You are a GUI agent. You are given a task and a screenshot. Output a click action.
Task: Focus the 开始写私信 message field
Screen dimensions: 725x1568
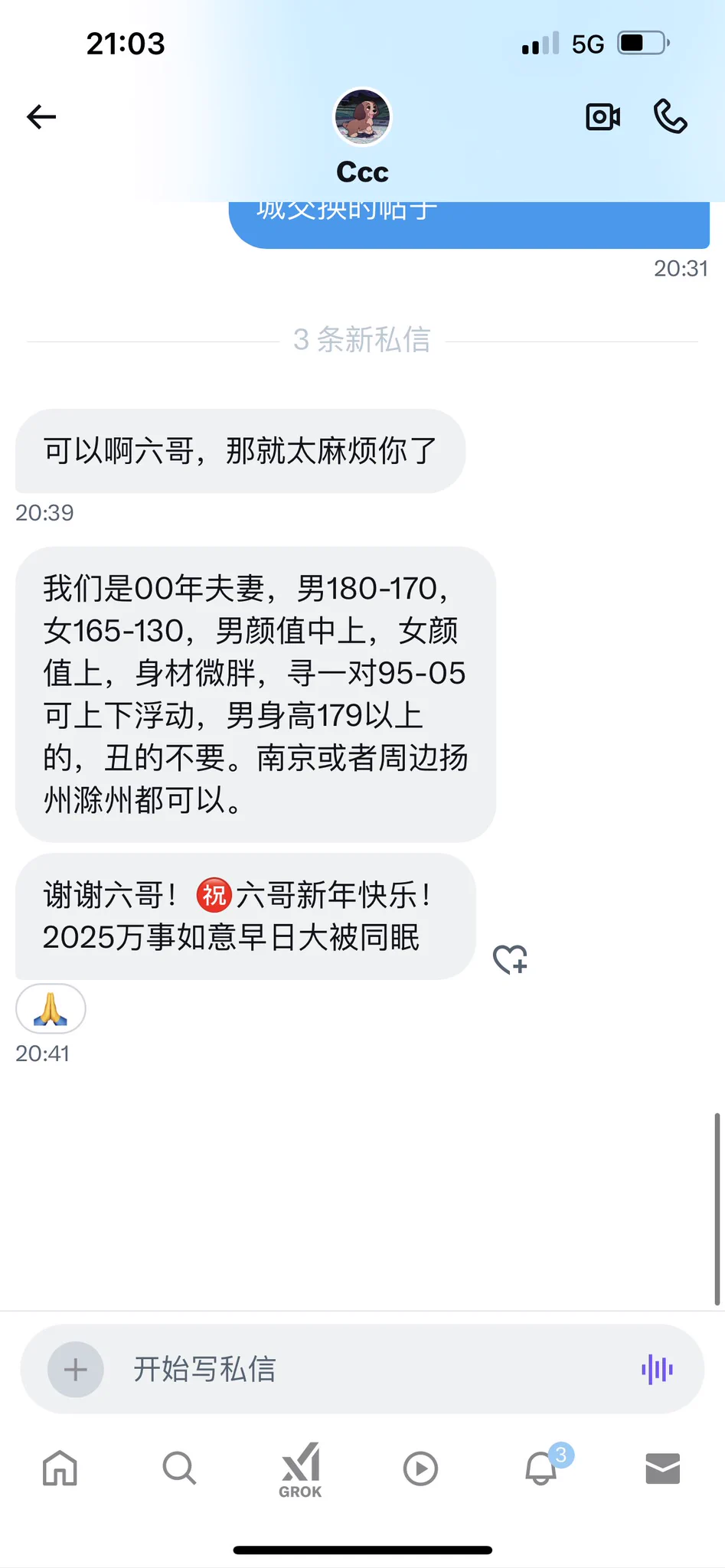tap(367, 1370)
